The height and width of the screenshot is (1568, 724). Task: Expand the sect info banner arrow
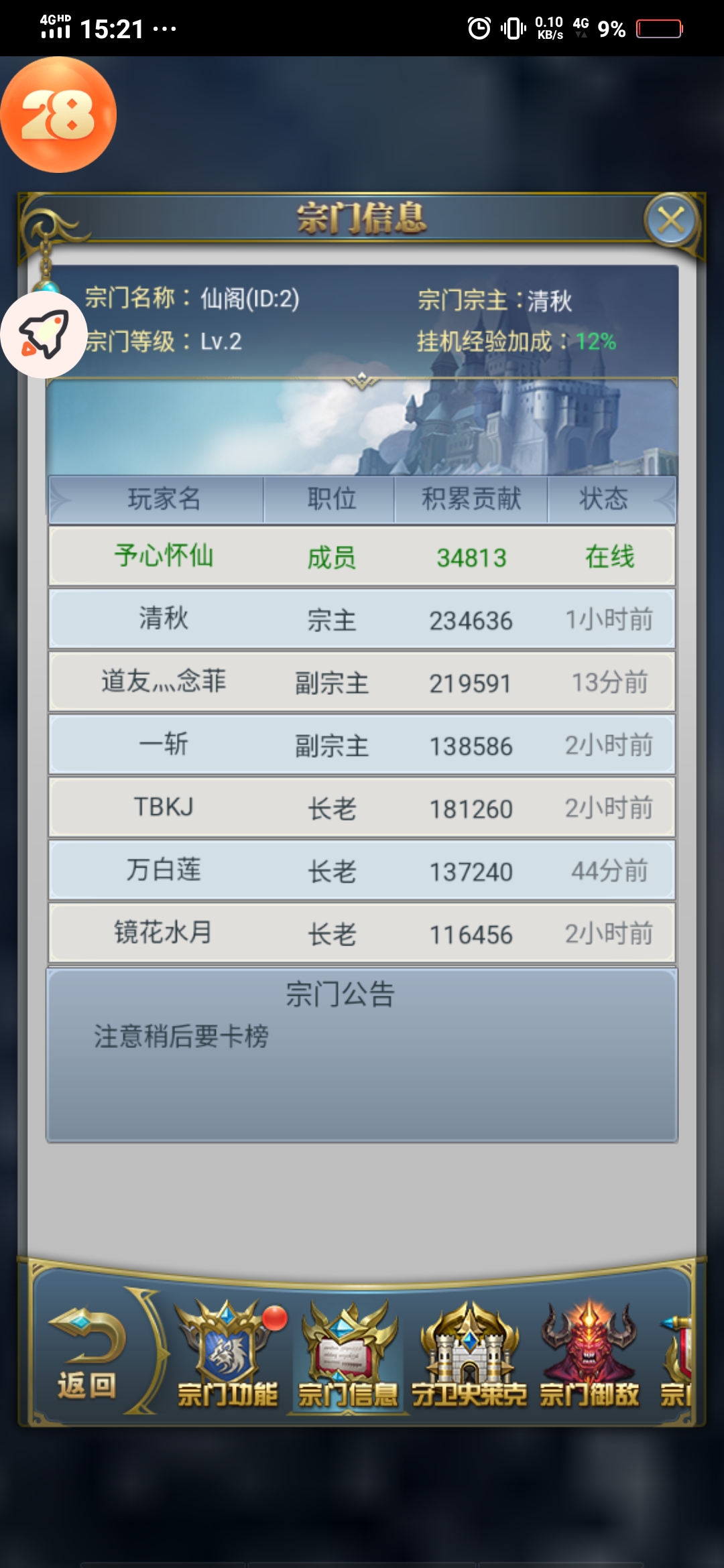click(x=362, y=382)
